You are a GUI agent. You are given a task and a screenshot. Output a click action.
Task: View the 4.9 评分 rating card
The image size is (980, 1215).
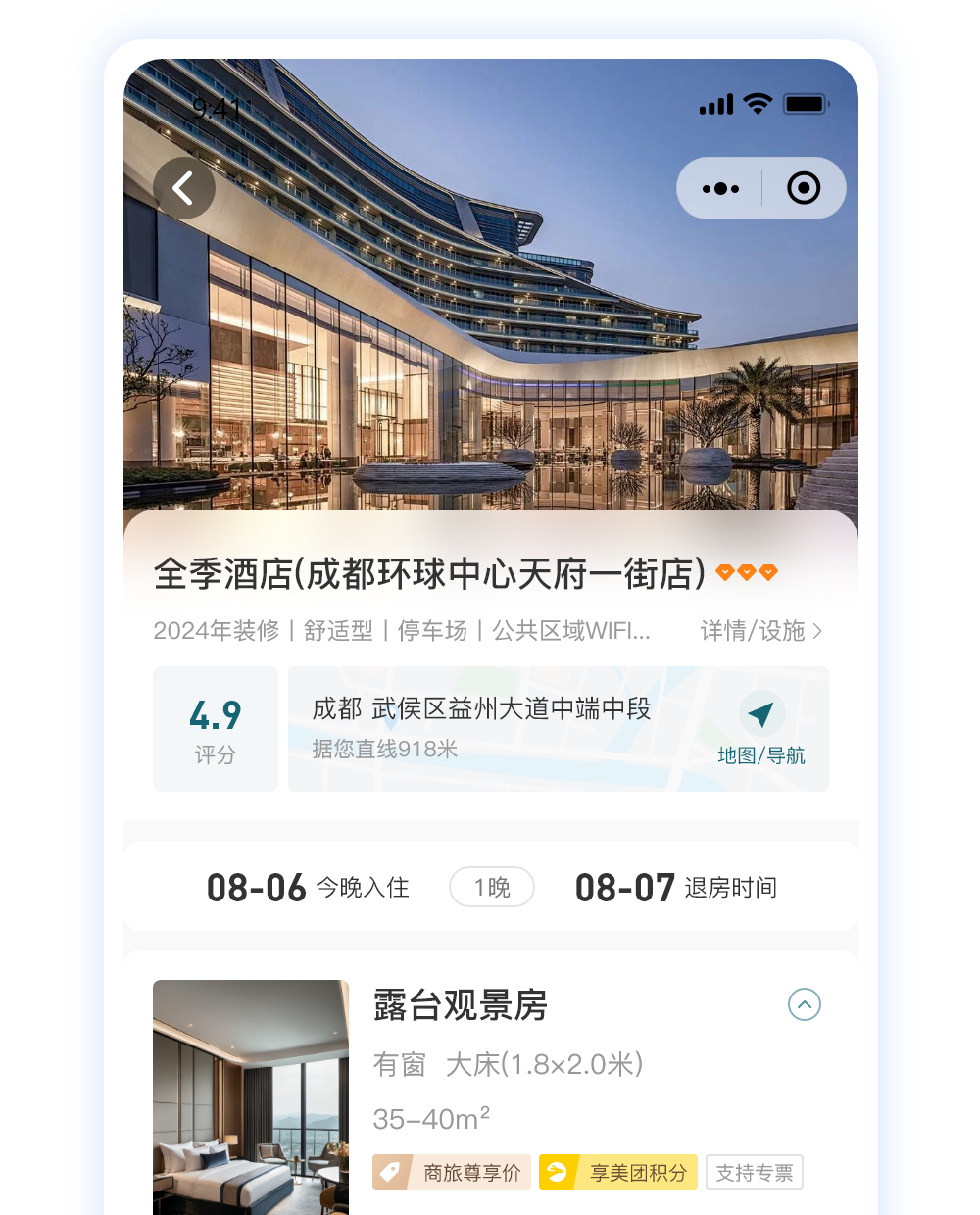(x=216, y=729)
